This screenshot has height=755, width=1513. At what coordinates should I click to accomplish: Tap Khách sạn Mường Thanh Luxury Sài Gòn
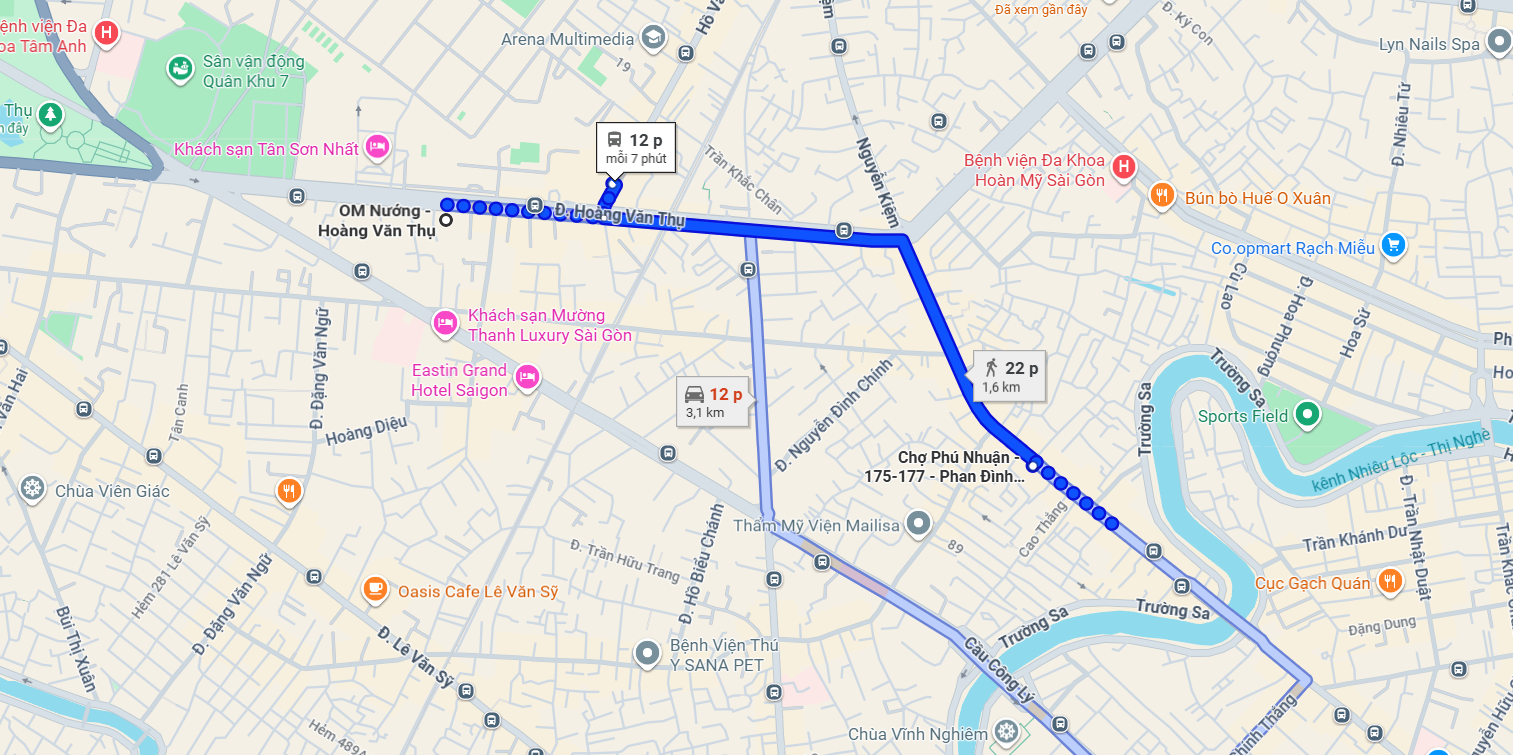(445, 323)
